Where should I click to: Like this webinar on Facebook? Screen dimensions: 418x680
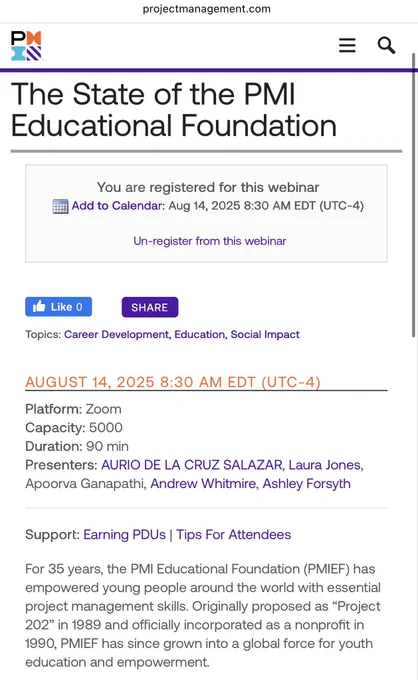click(59, 307)
